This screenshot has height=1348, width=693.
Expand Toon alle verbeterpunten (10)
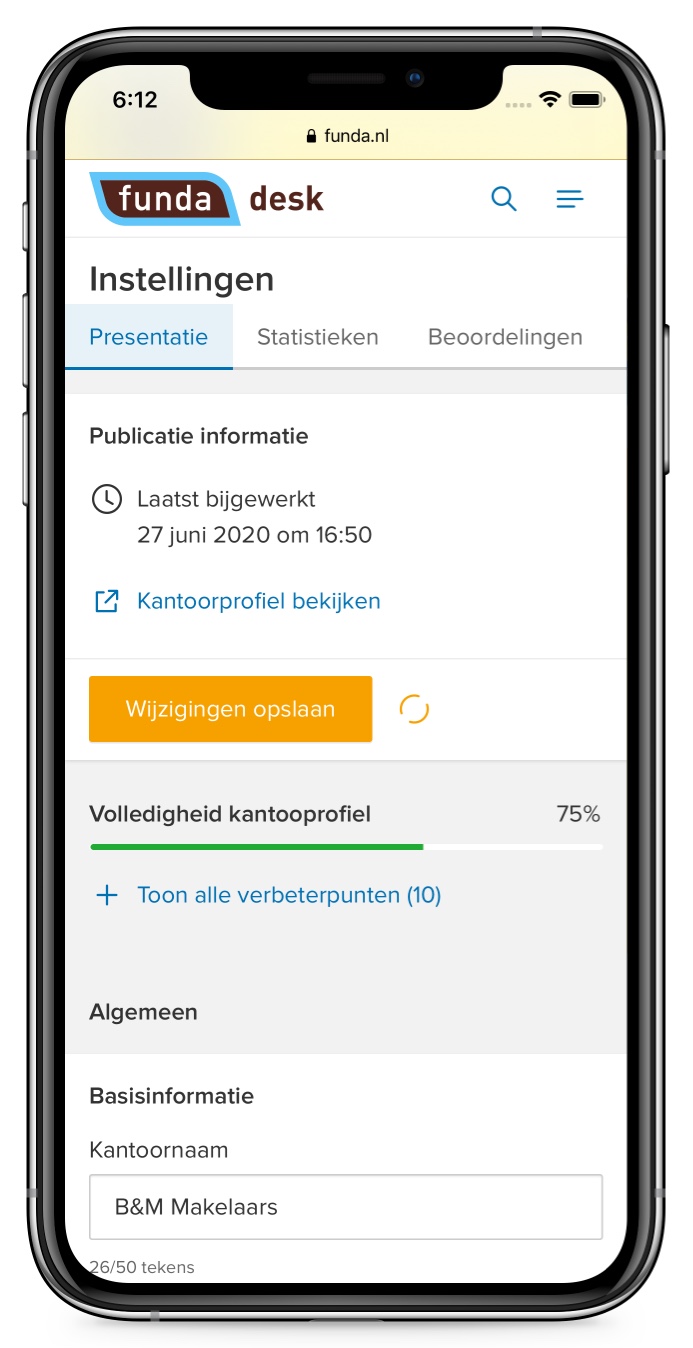pyautogui.click(x=288, y=894)
